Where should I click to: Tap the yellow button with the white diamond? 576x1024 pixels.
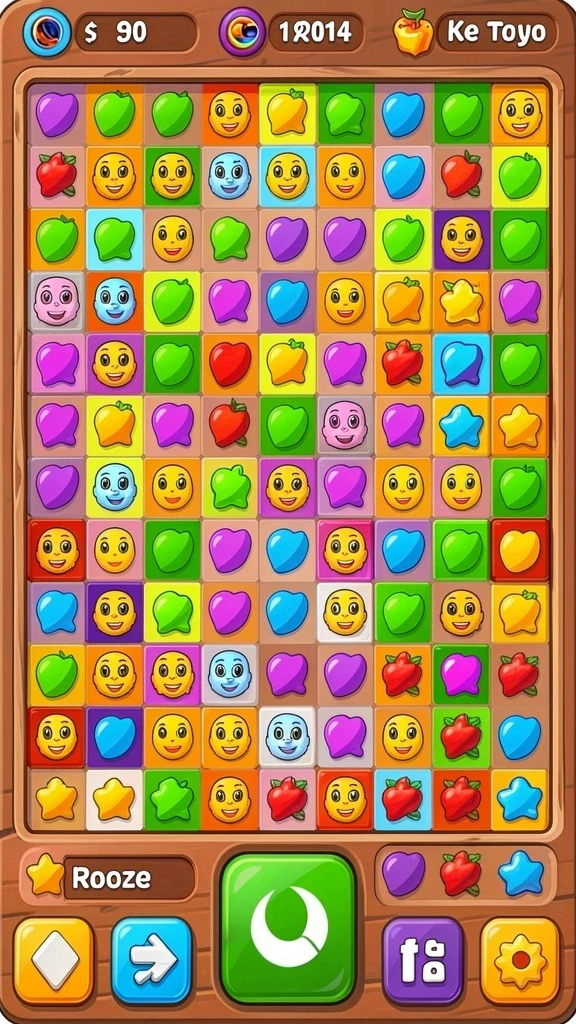[54, 960]
